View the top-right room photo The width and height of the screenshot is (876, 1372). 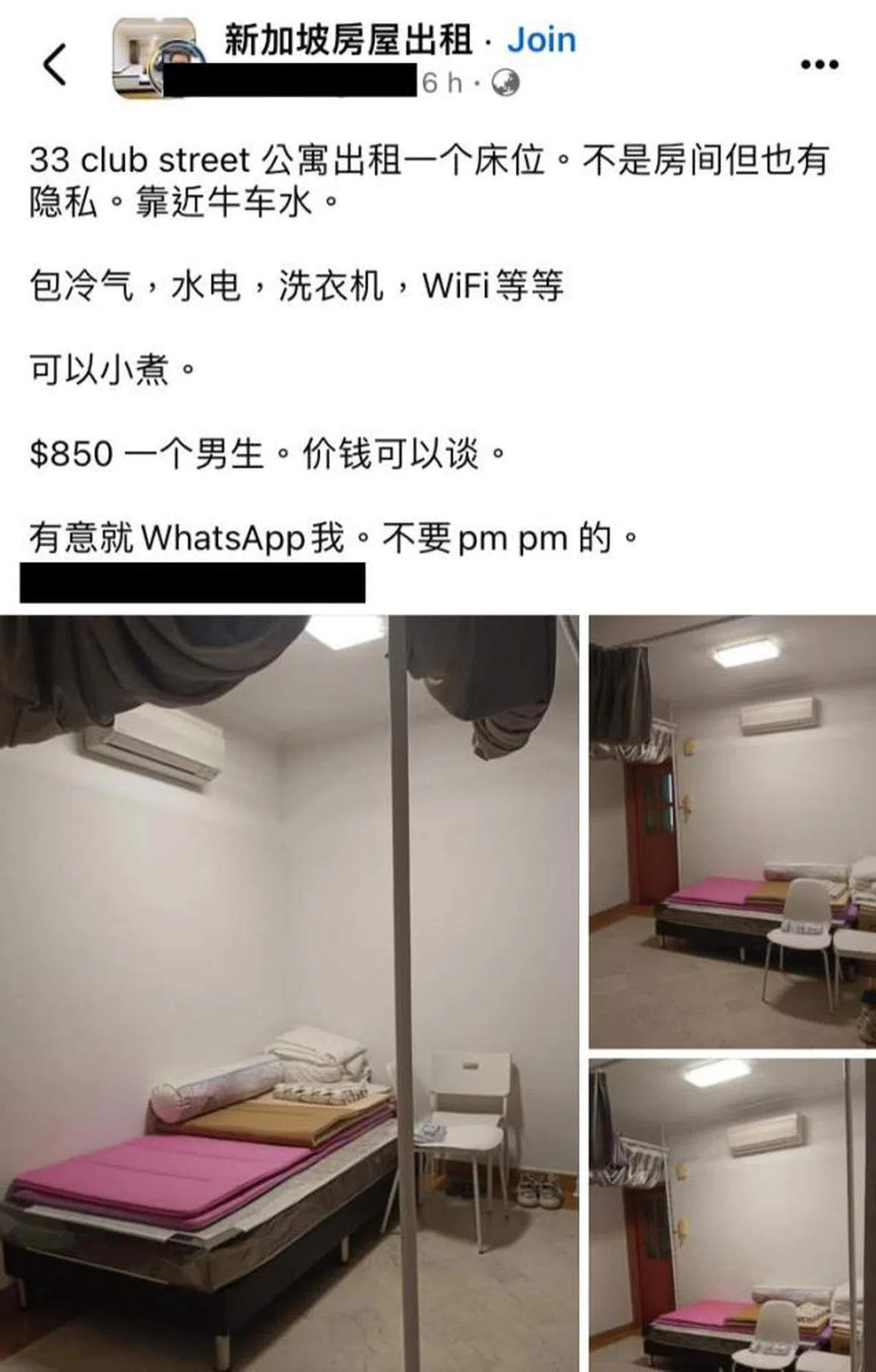coord(732,832)
